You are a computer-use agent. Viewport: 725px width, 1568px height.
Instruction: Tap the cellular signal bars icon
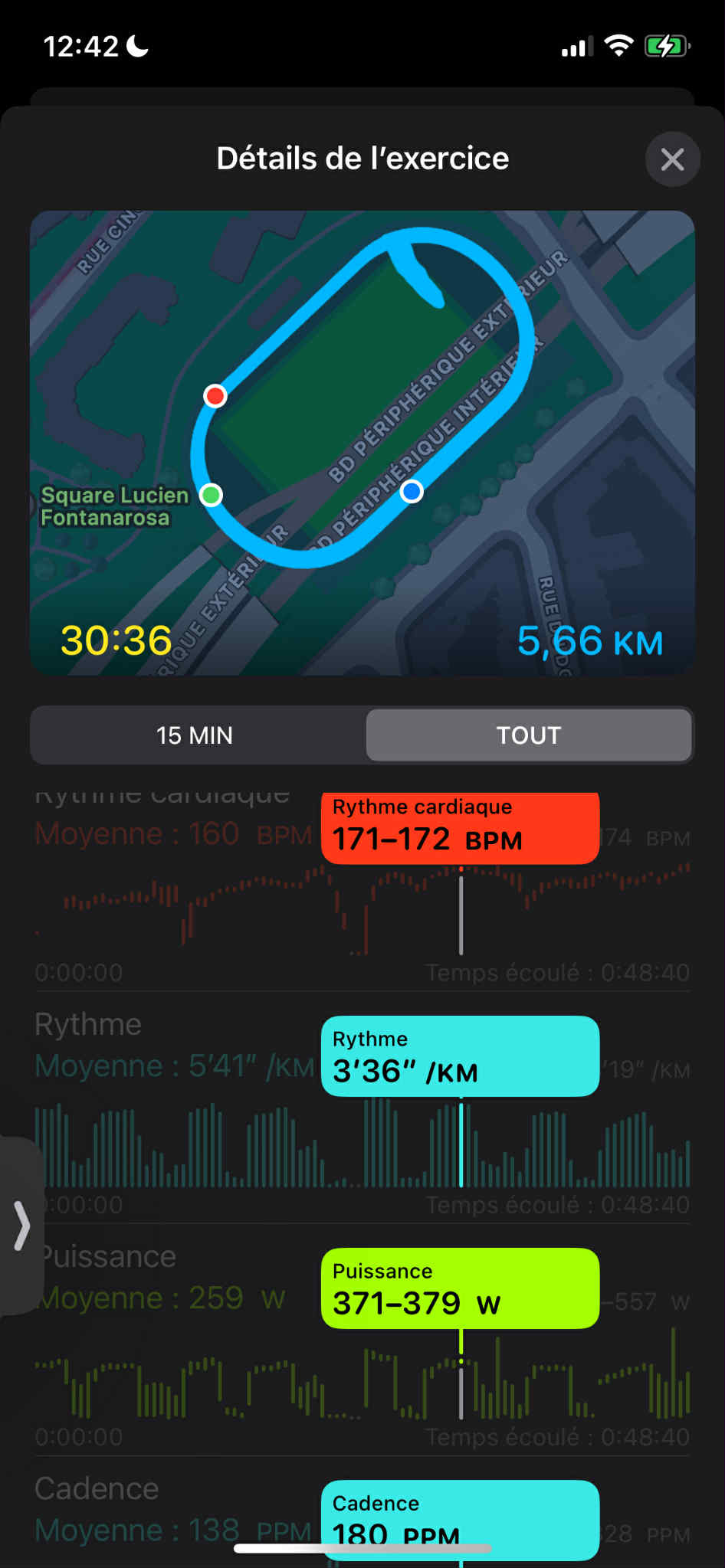click(576, 47)
